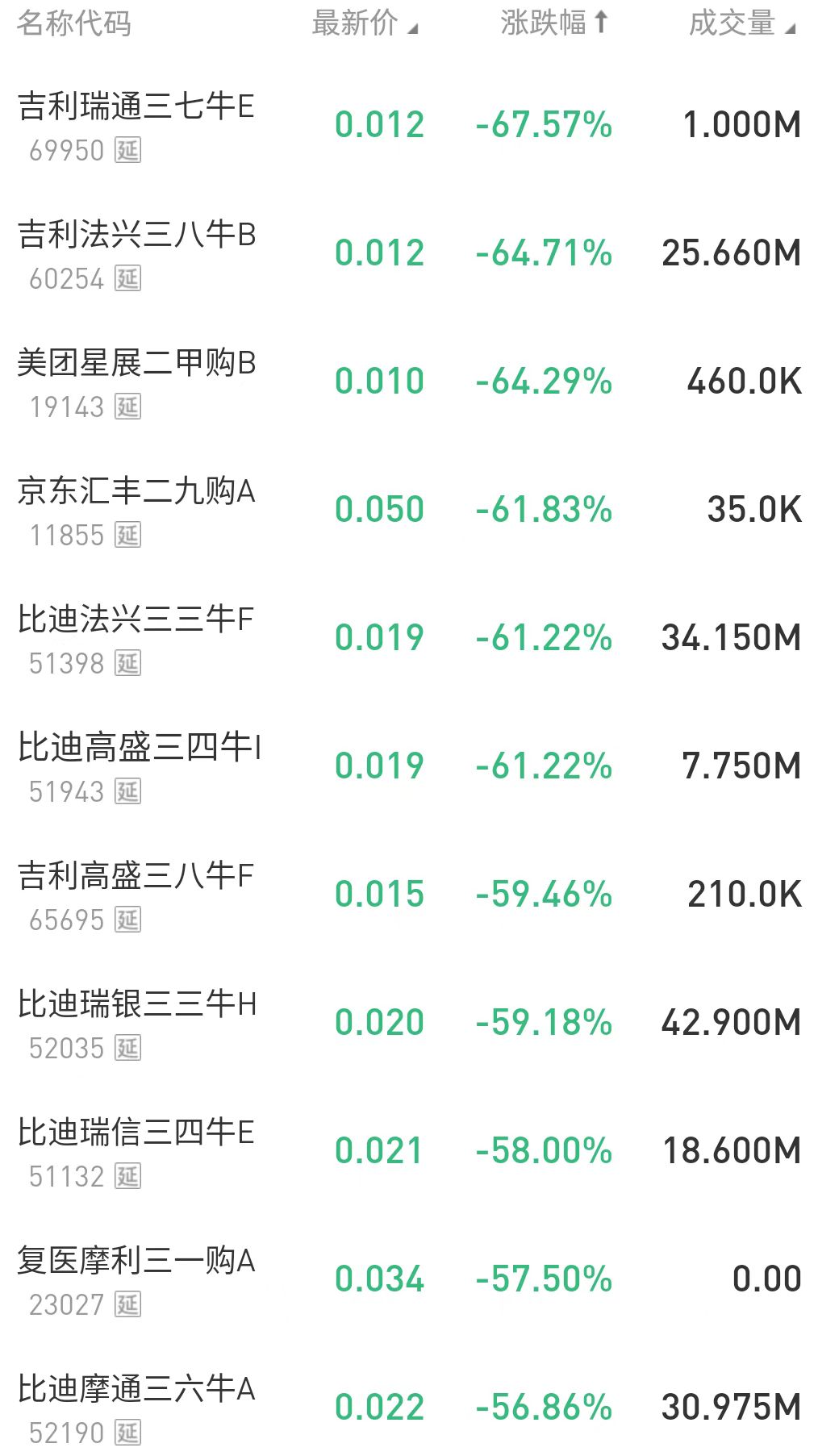Screen dimensions: 818x1456
Task: Open 吉利瑞通三七牛E warrant details
Action: [x=136, y=107]
